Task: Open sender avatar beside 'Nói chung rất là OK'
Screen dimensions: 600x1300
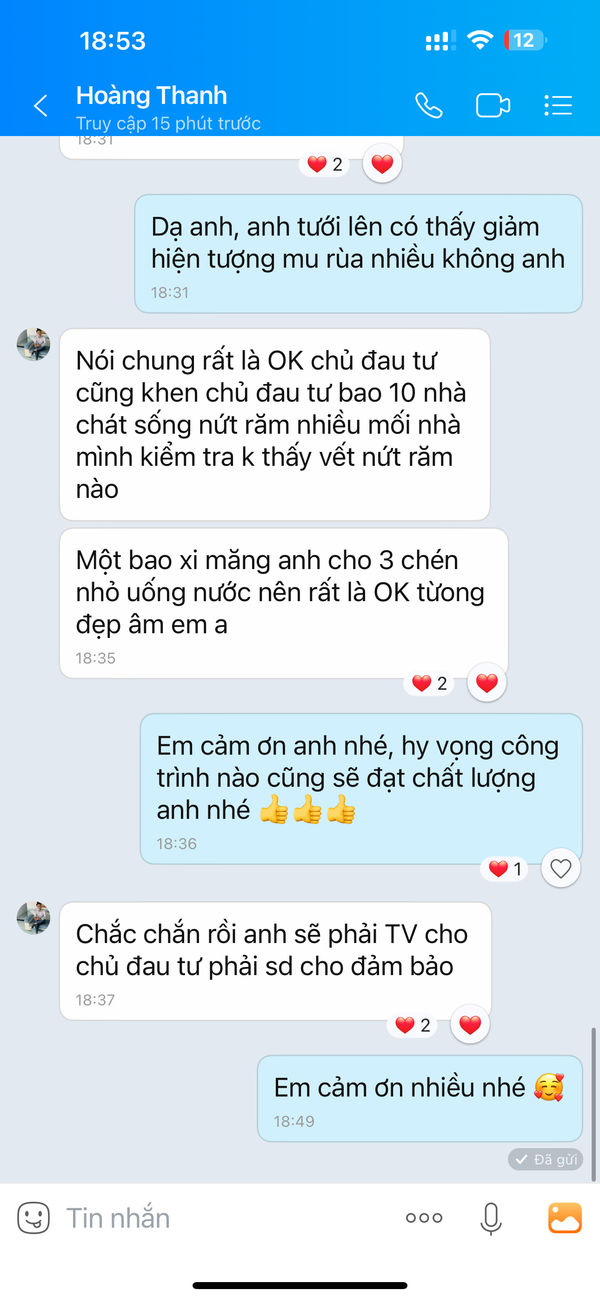Action: (x=34, y=344)
